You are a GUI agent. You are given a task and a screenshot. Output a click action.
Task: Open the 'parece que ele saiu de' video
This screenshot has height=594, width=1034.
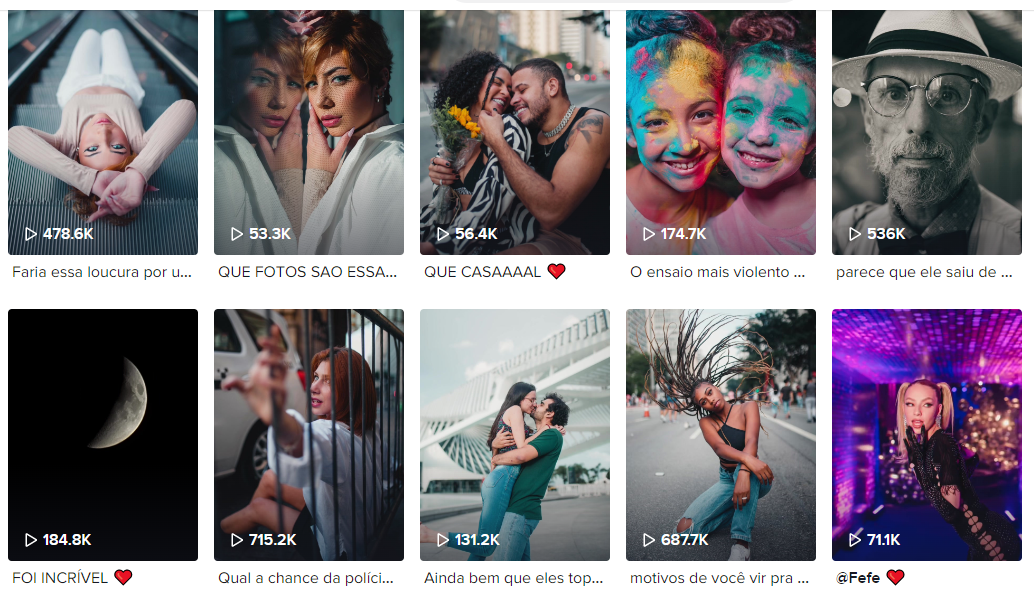(927, 132)
